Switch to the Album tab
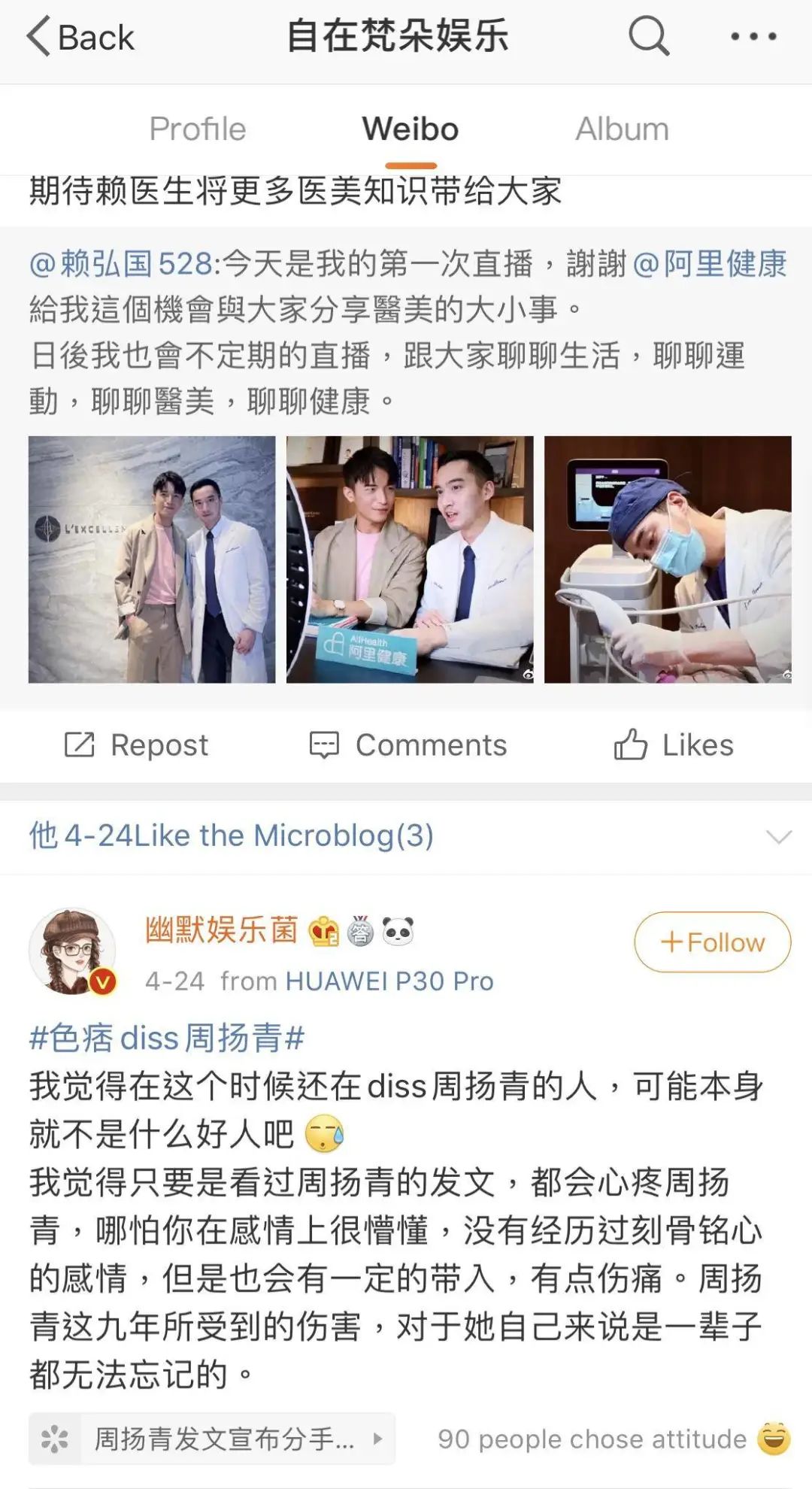Image resolution: width=812 pixels, height=1489 pixels. coord(622,129)
